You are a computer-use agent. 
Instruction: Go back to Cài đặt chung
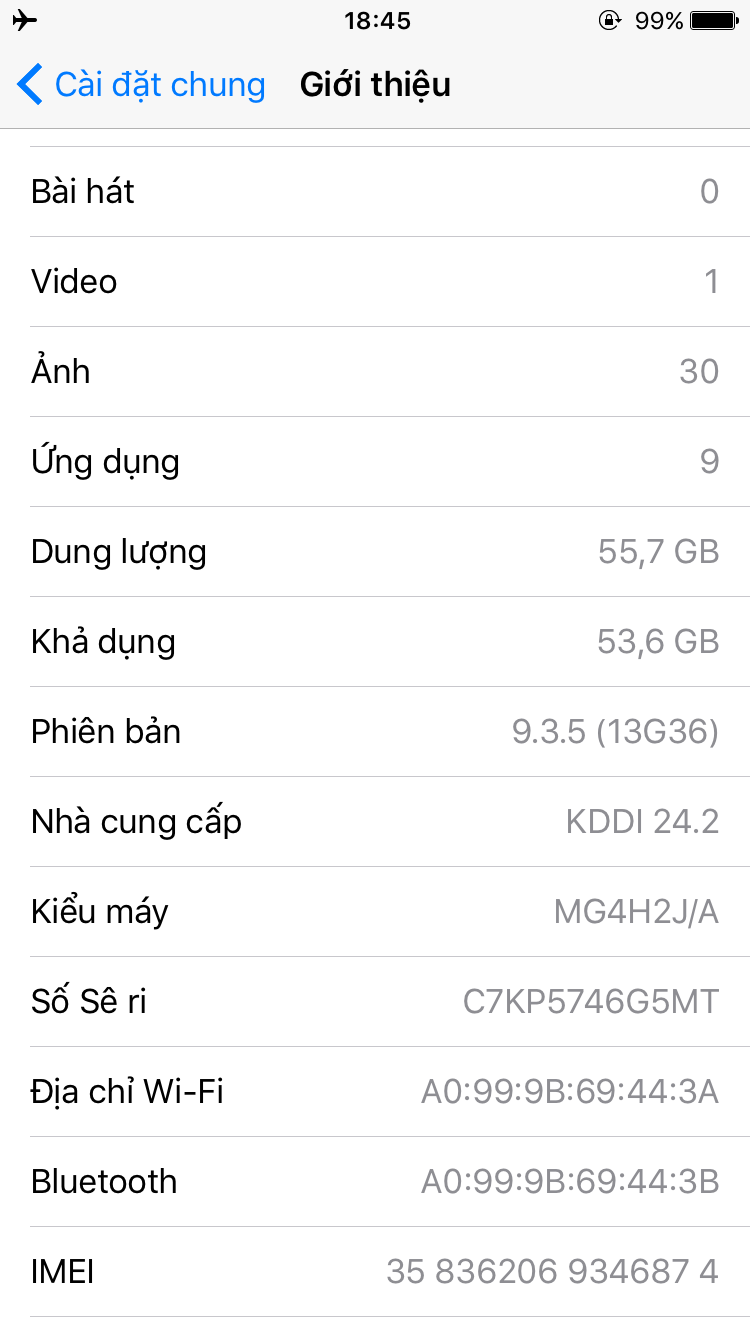coord(140,85)
